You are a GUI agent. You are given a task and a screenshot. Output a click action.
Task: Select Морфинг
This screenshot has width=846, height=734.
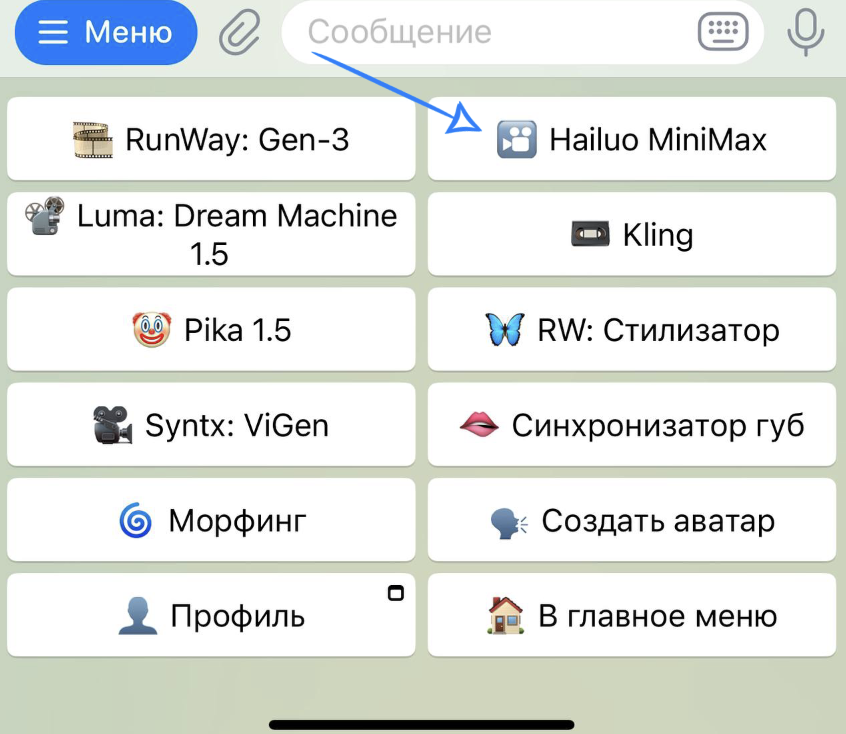[211, 520]
